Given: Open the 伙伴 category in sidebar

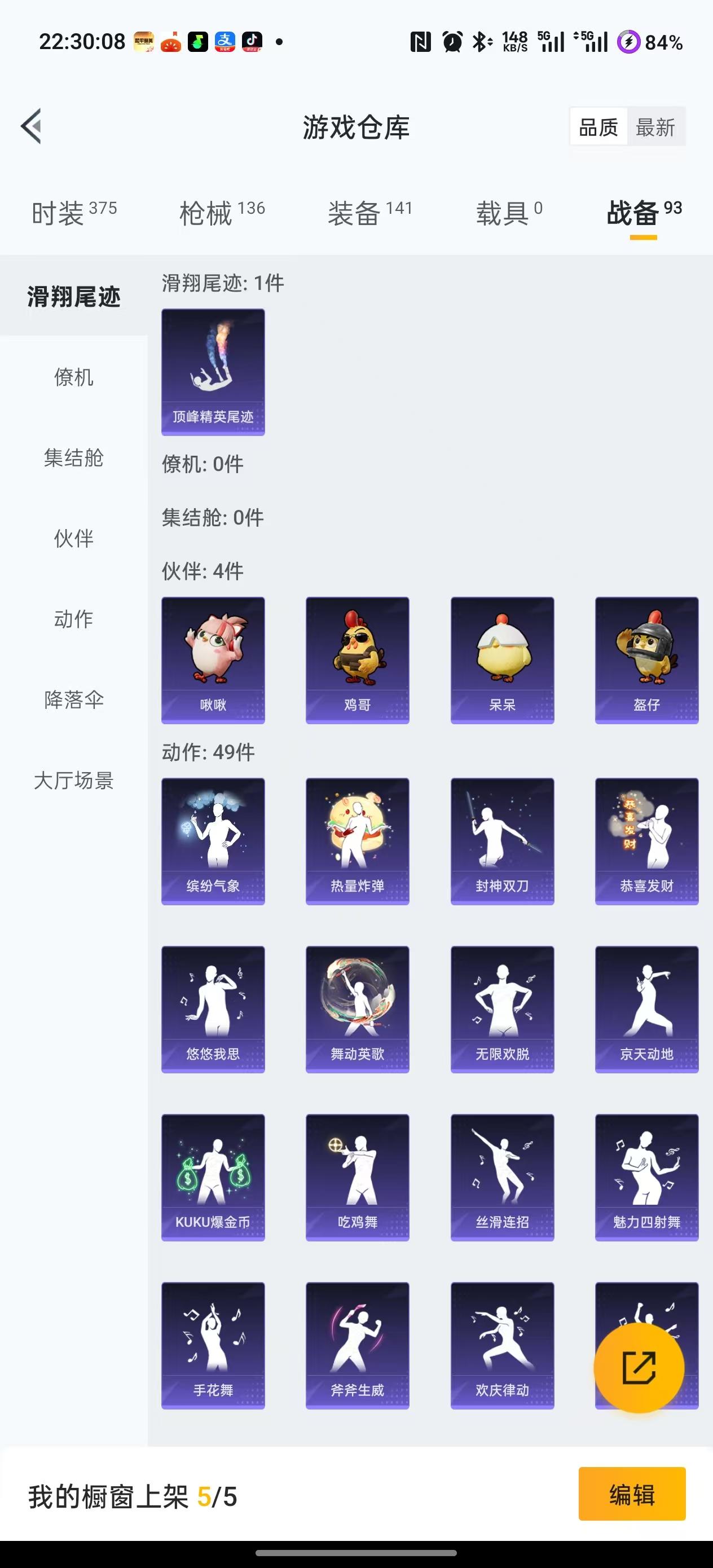Looking at the screenshot, I should (x=73, y=539).
